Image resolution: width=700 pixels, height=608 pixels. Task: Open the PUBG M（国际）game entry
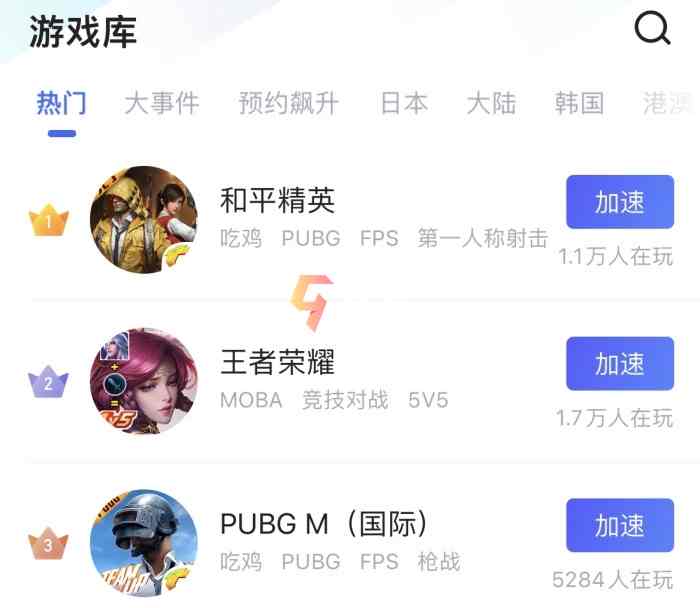click(324, 523)
